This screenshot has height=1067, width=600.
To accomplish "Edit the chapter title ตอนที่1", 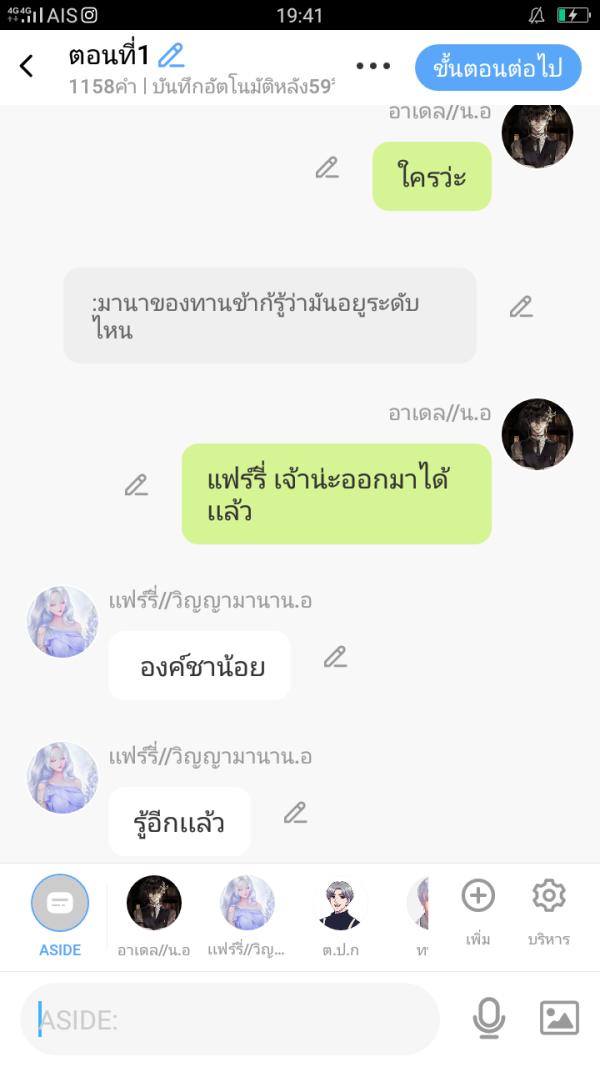I will pos(172,55).
